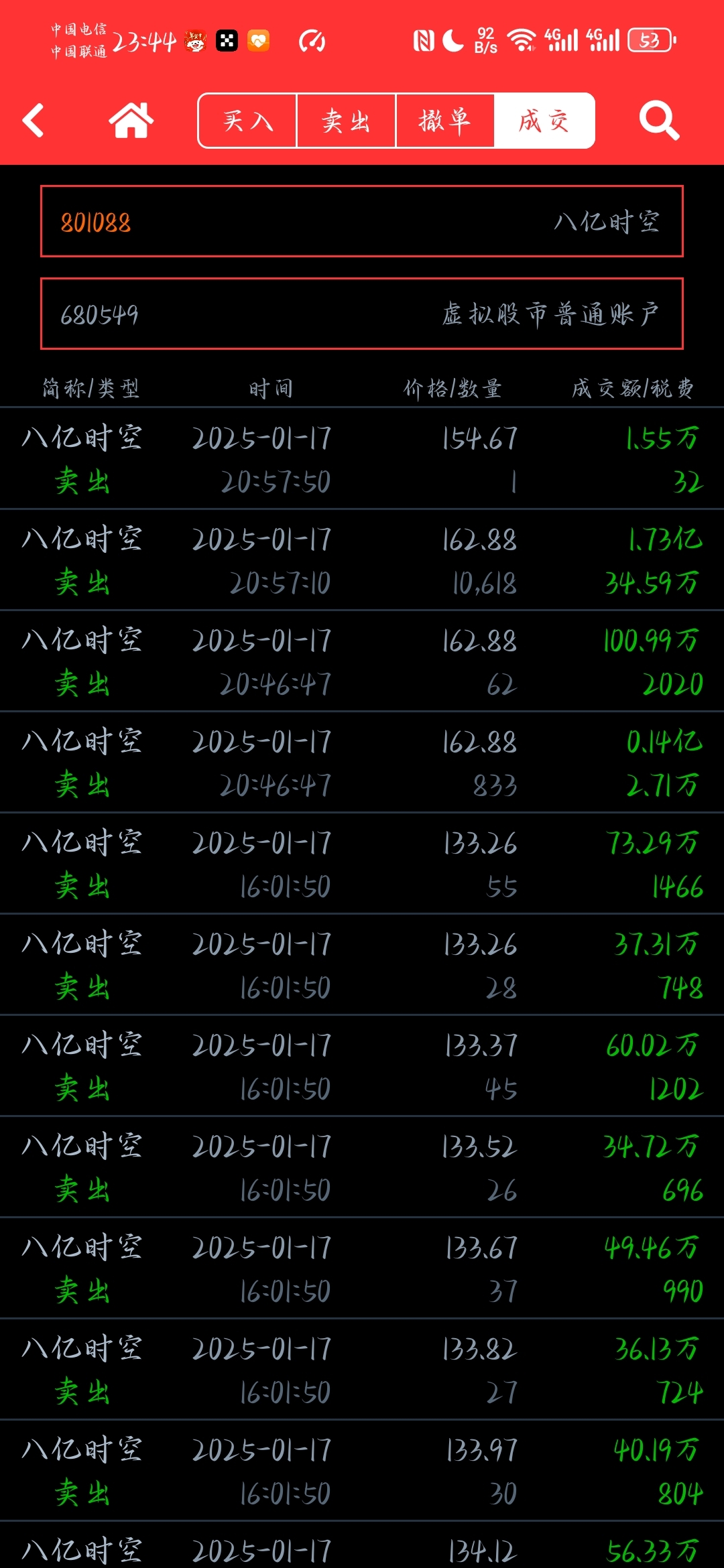724x1568 pixels.
Task: Open the 154.67 sell record at 20:57:50
Action: 362,459
